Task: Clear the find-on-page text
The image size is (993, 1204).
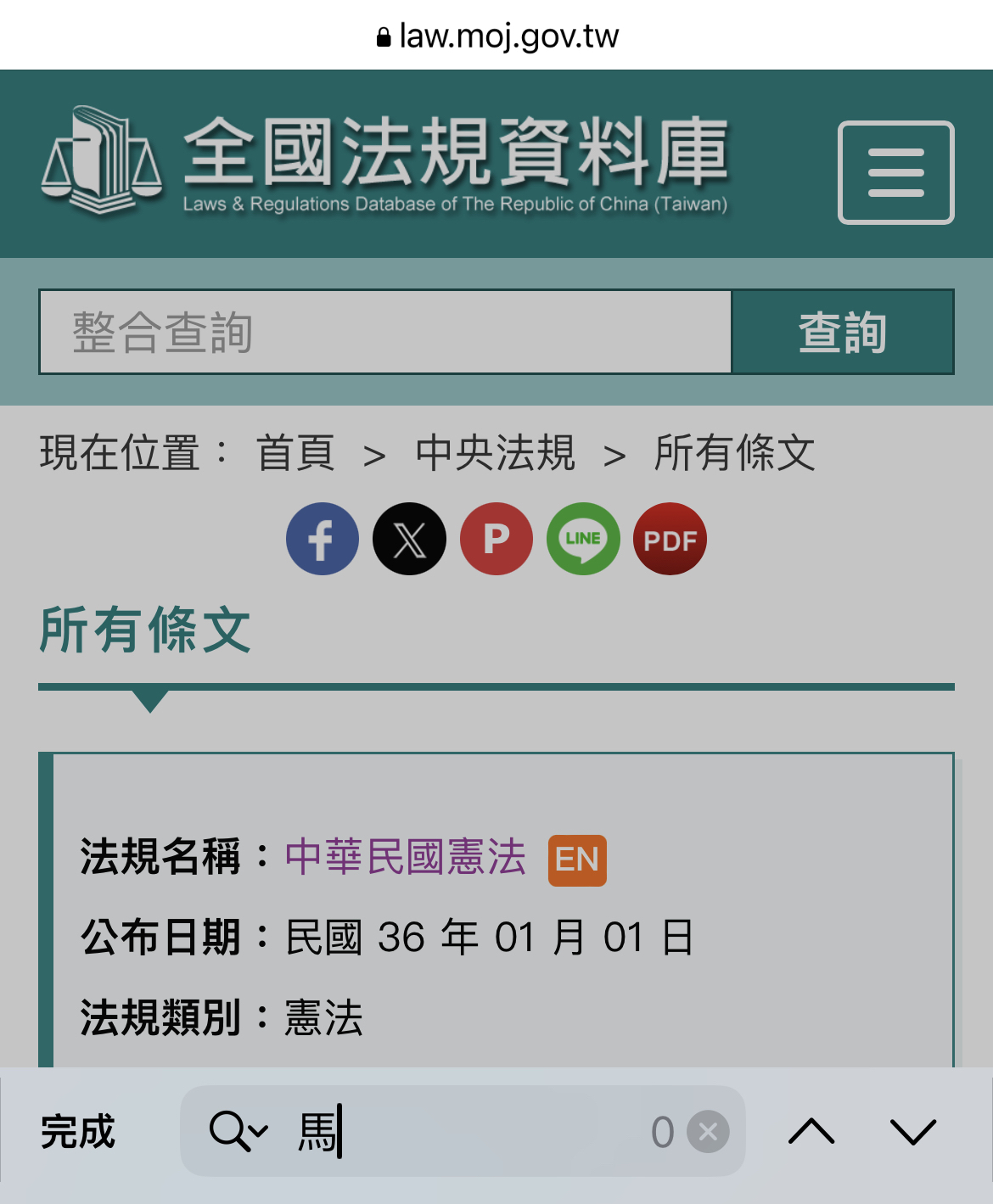Action: [x=708, y=1131]
